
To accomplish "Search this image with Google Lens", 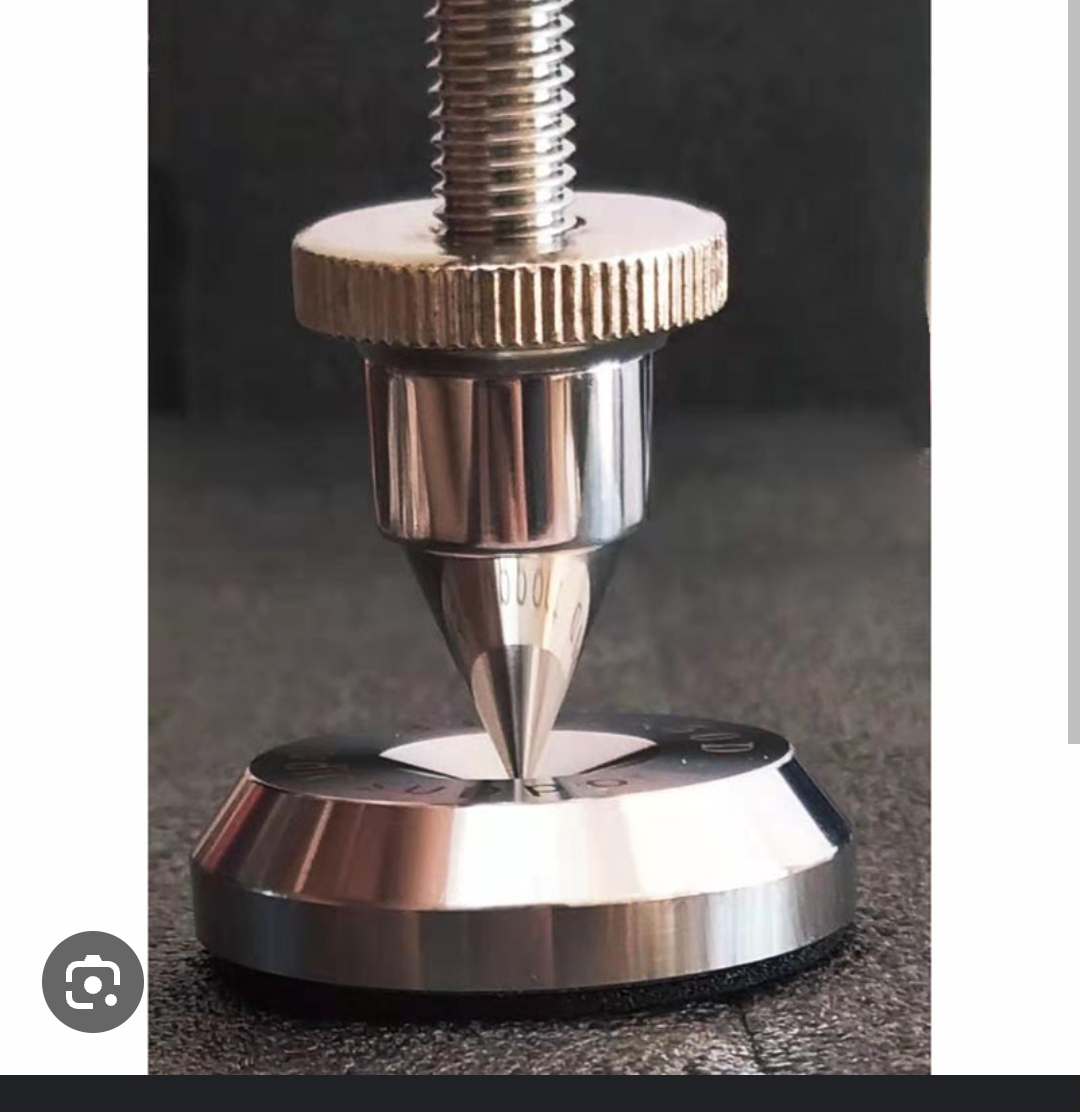I will point(93,982).
